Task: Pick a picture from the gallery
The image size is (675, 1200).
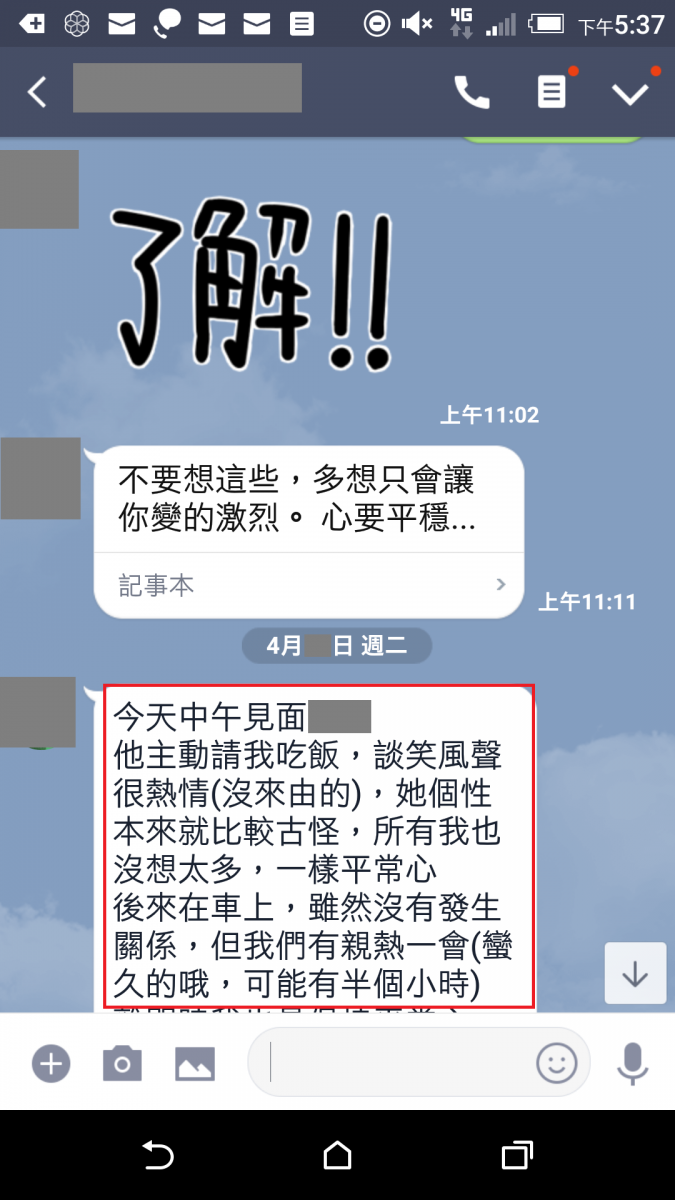Action: click(x=196, y=1063)
